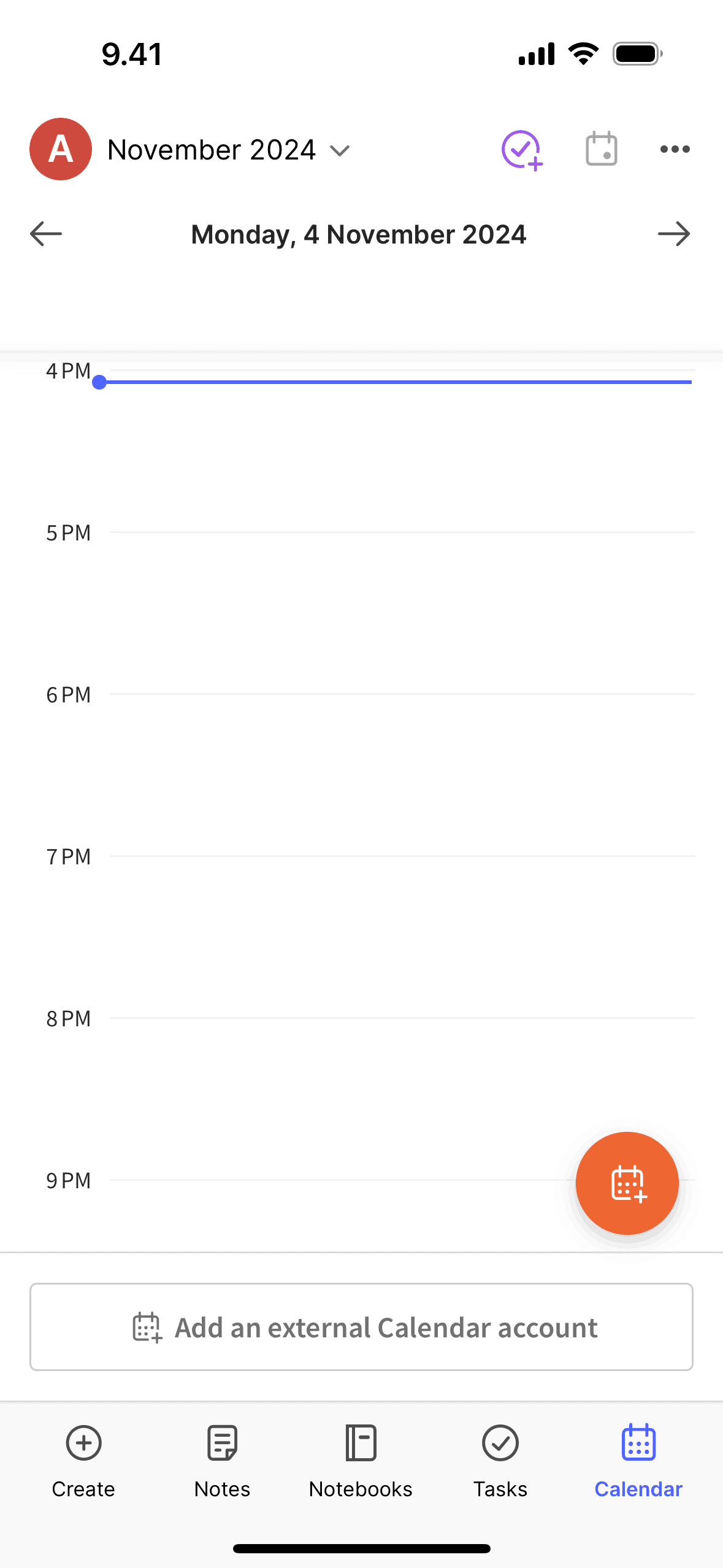Open more options with the three-dot icon
This screenshot has width=723, height=1568.
pyautogui.click(x=675, y=149)
